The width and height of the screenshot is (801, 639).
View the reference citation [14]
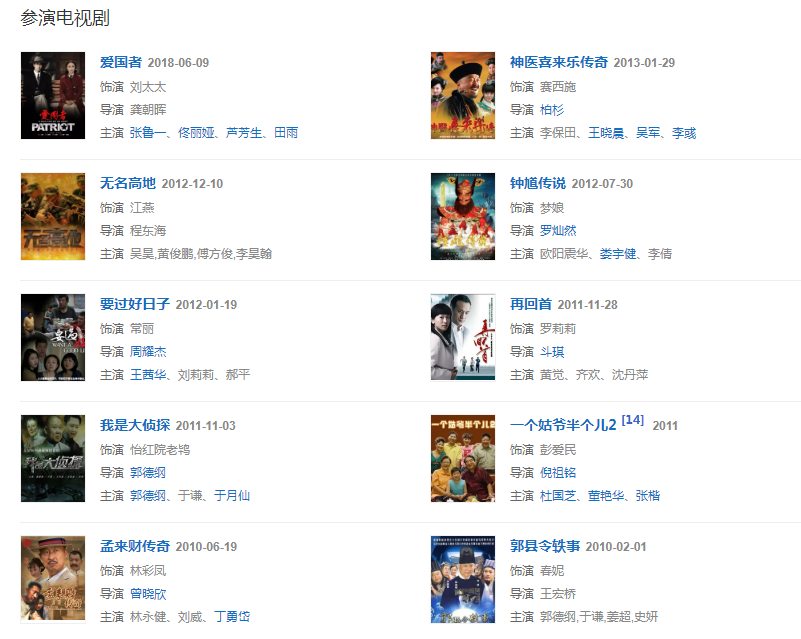coord(633,419)
